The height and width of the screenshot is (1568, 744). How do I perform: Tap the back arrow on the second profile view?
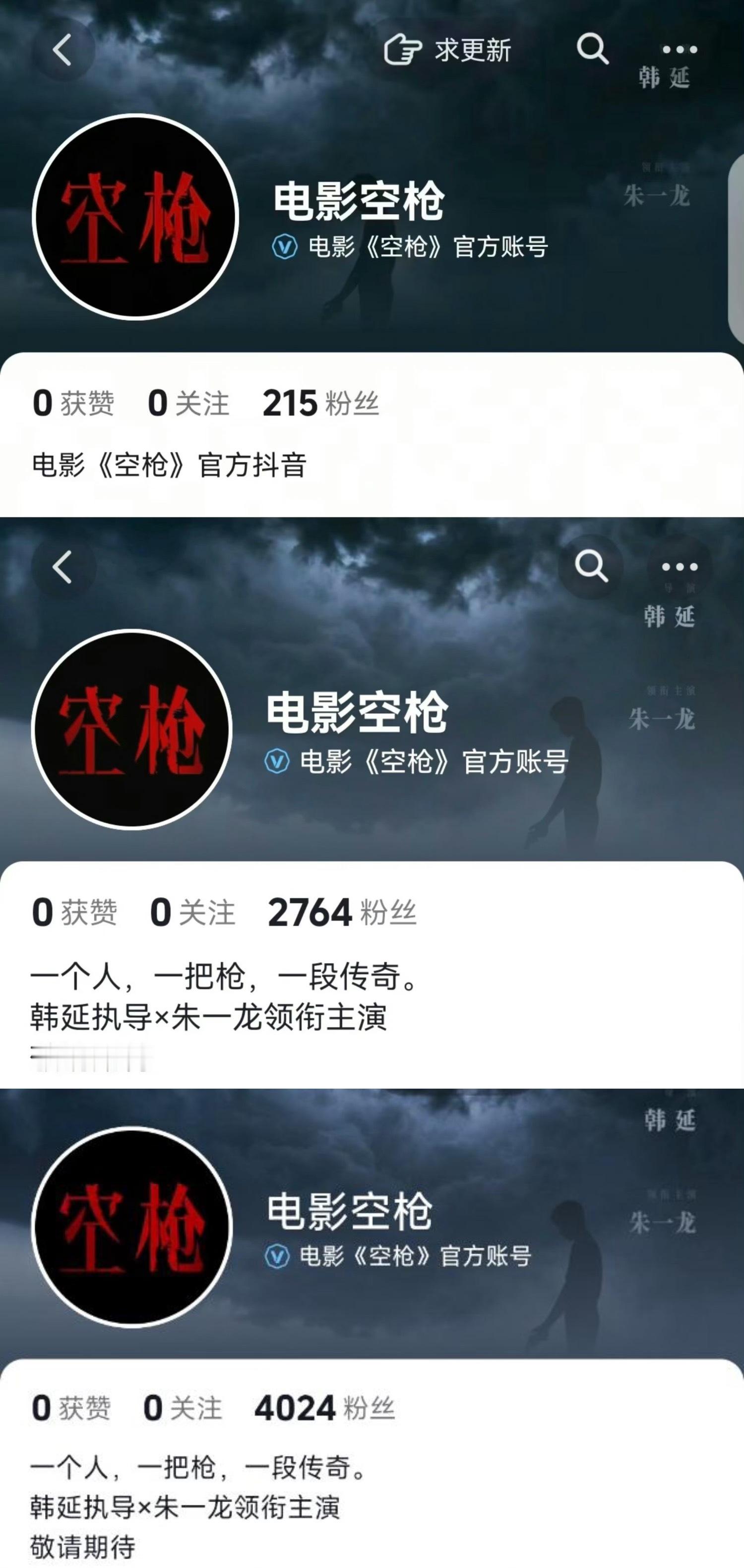point(61,567)
